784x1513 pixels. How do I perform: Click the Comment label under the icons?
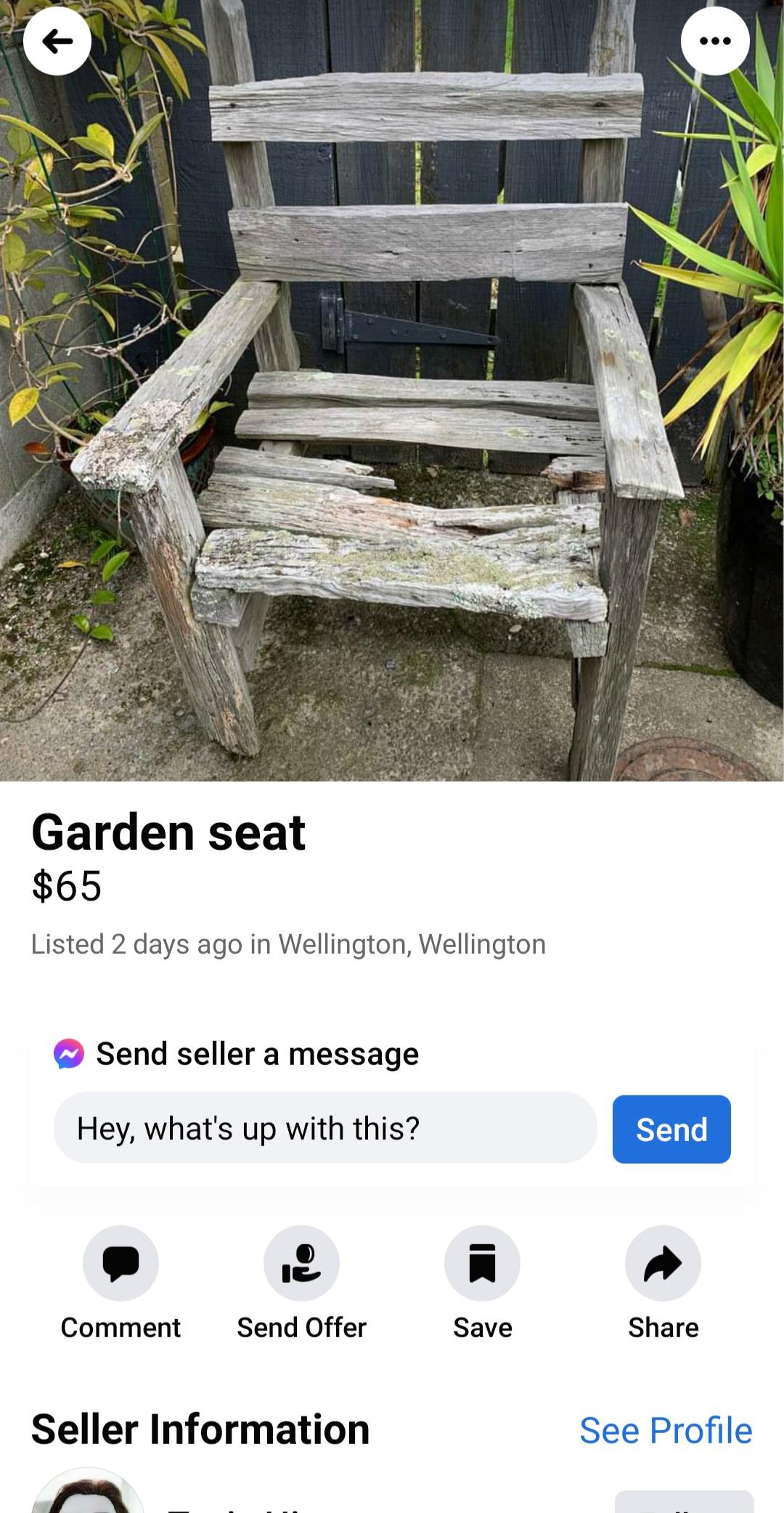[121, 1327]
